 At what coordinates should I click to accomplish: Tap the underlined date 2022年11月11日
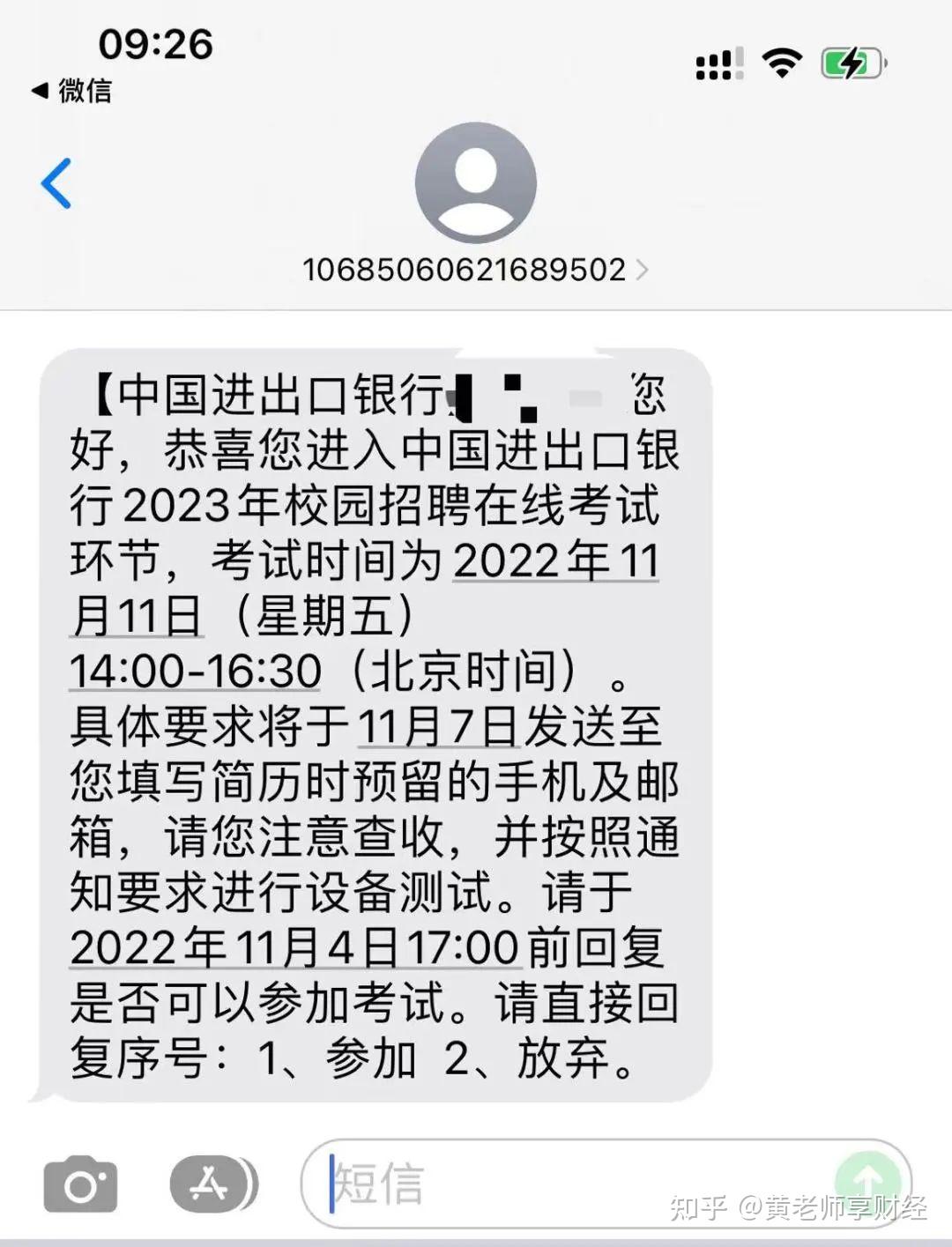point(555,560)
